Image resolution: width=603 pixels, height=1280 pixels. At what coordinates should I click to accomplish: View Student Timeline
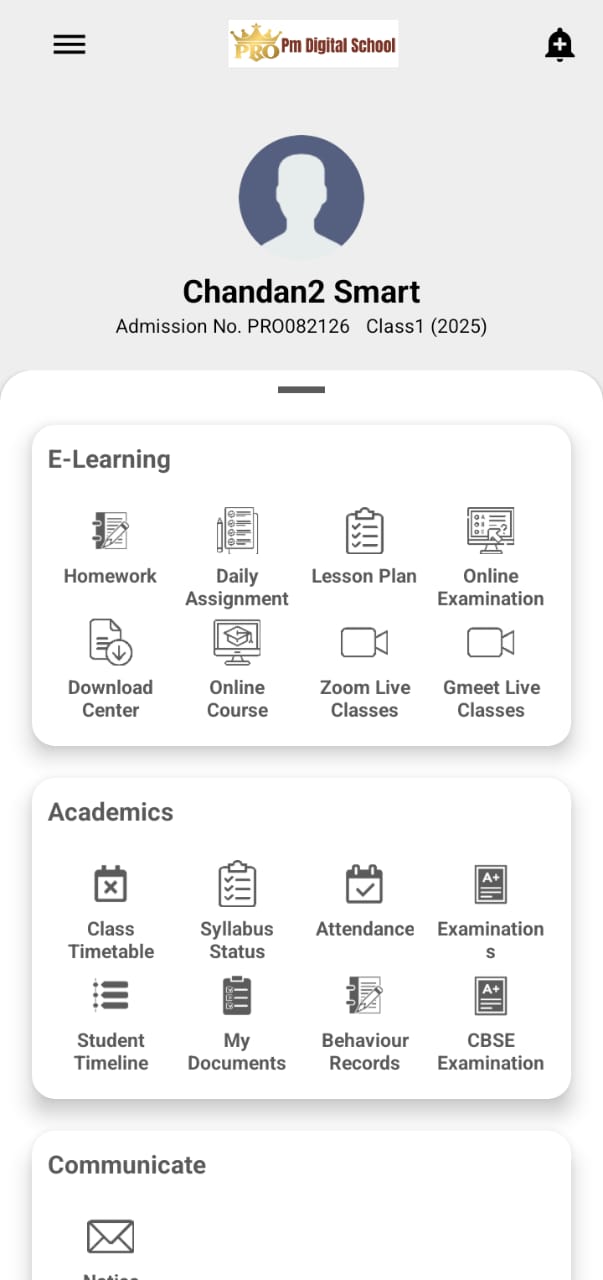[x=110, y=1023]
